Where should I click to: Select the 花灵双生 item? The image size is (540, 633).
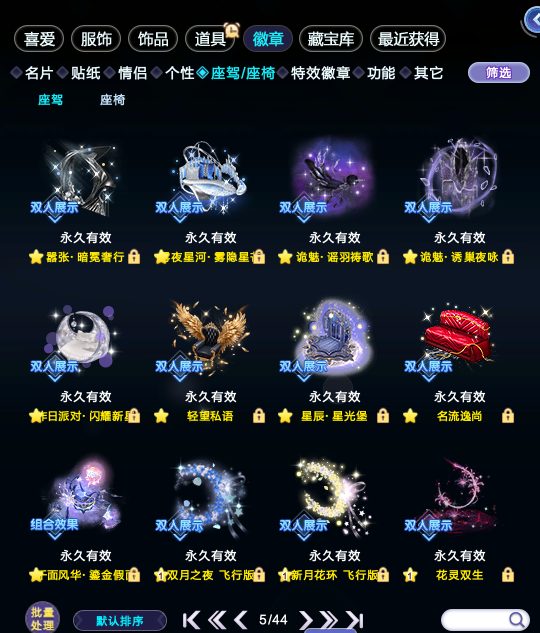(459, 495)
